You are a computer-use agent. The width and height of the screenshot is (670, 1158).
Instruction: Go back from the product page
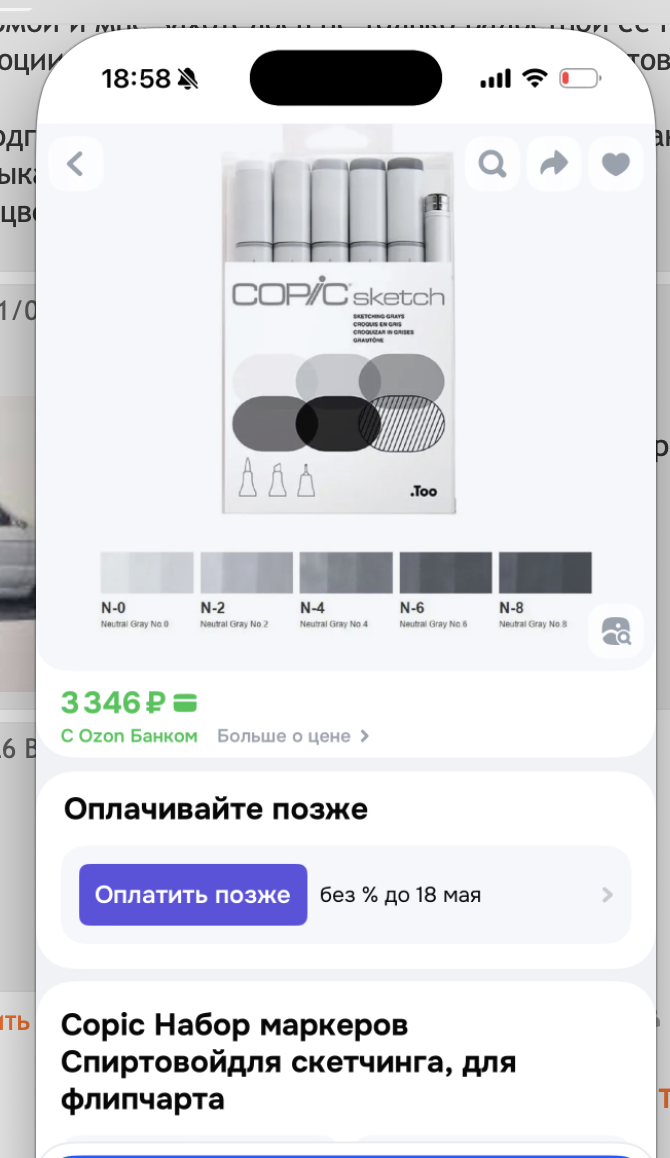tap(76, 163)
